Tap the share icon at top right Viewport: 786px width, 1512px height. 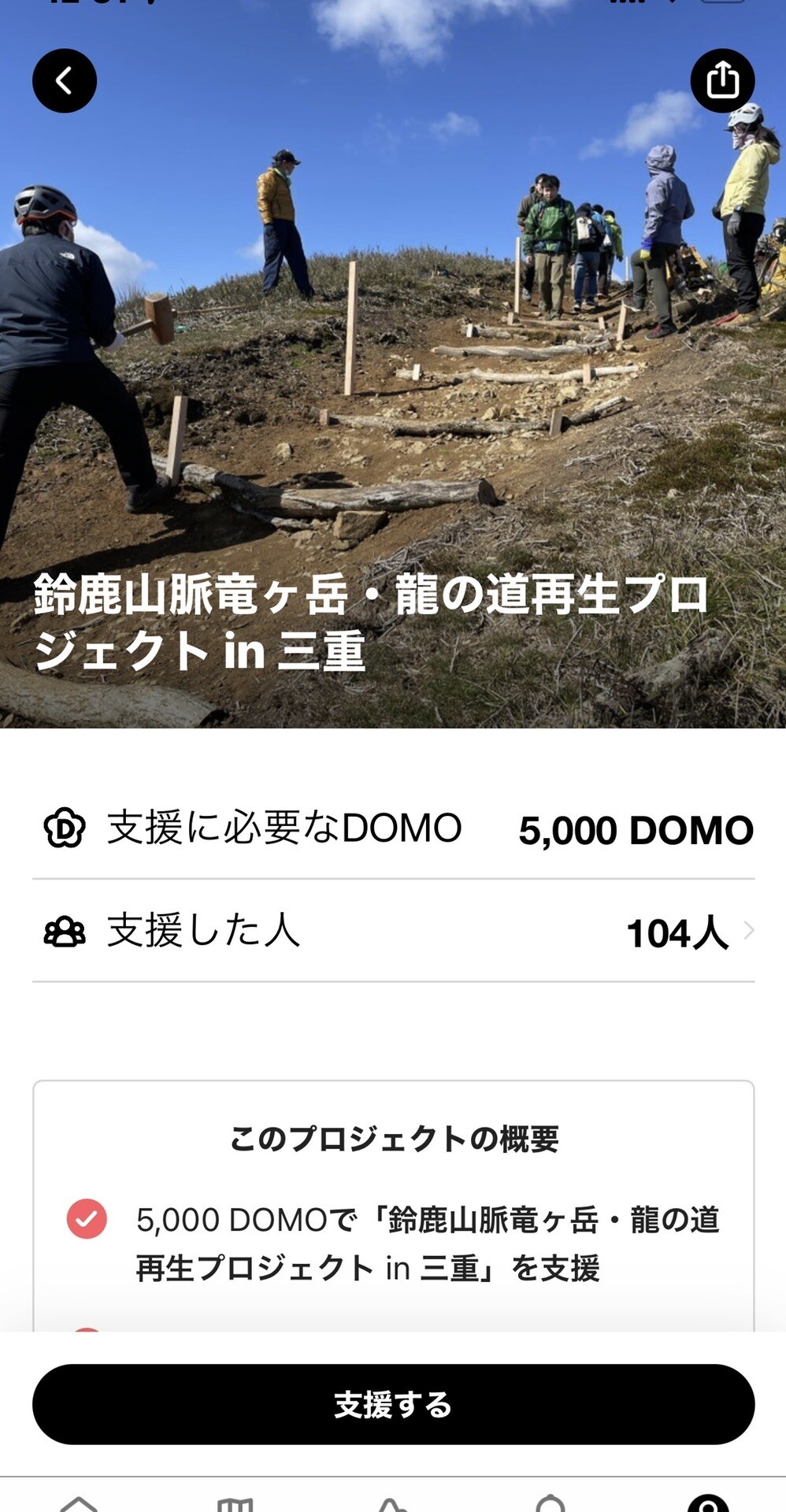pyautogui.click(x=722, y=80)
